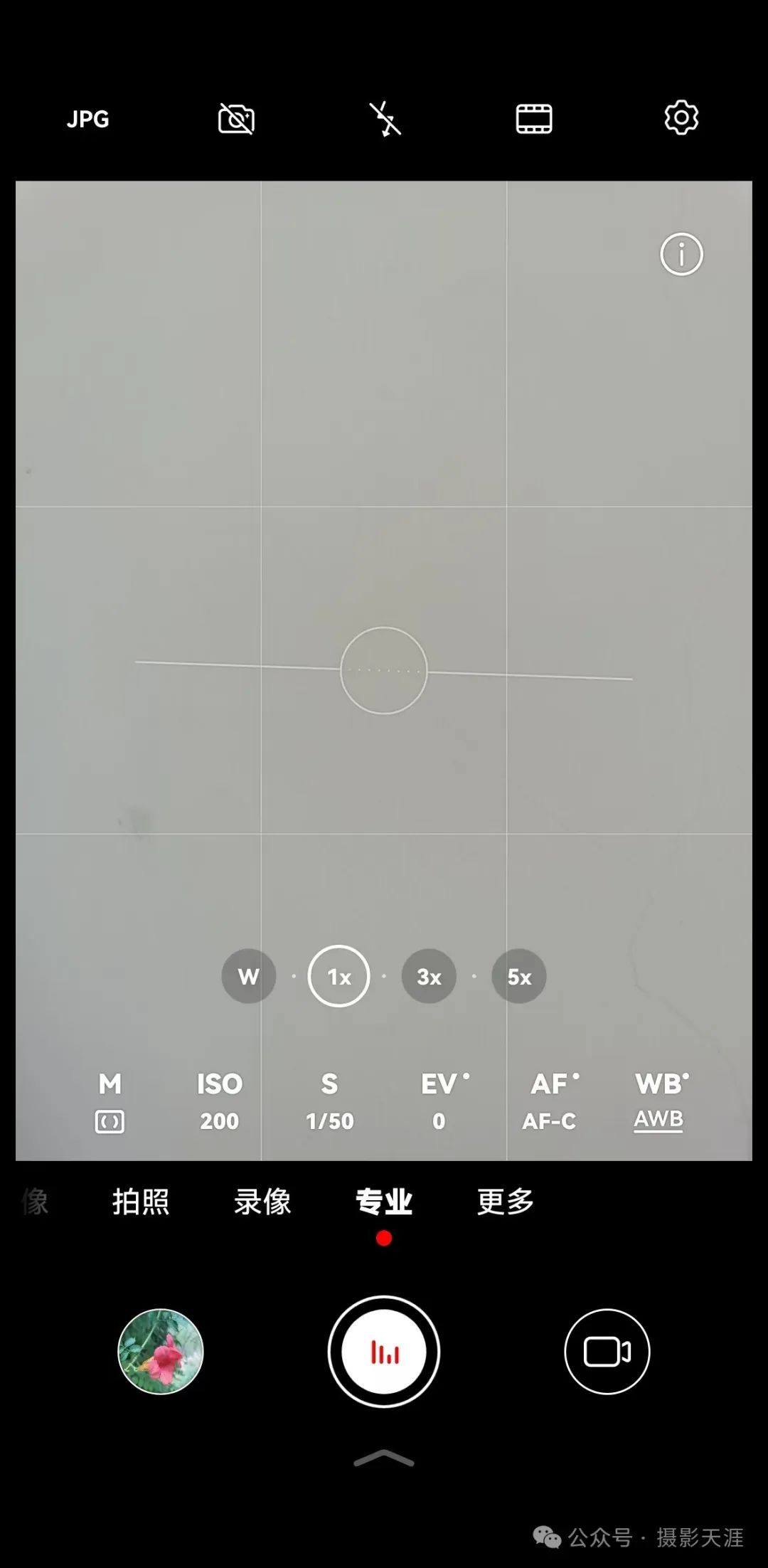
Task: Open camera settings gear
Action: tap(681, 118)
